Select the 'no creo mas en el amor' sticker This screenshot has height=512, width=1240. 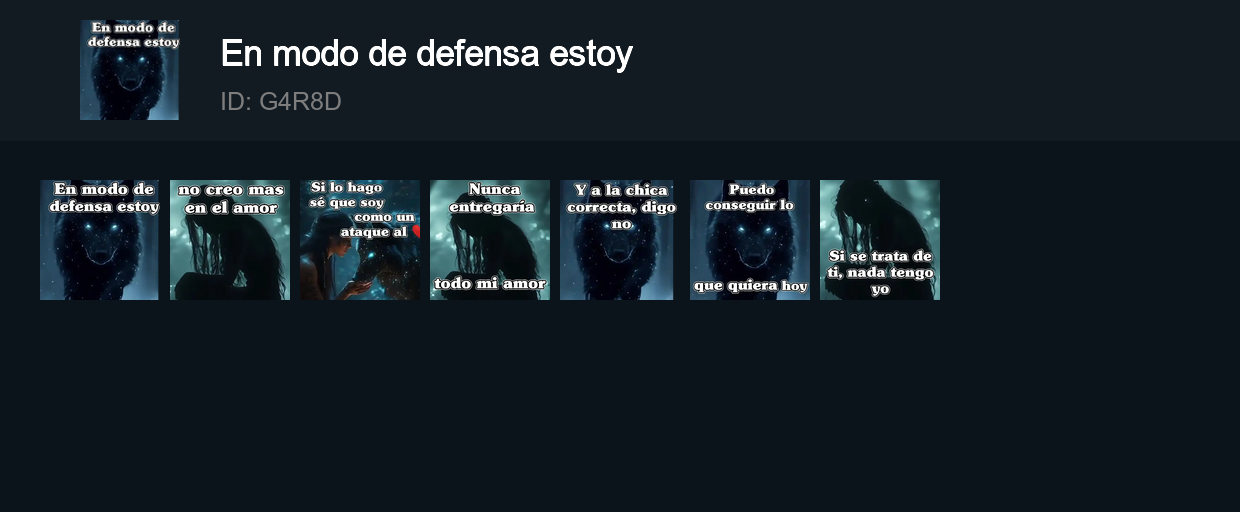tap(230, 240)
